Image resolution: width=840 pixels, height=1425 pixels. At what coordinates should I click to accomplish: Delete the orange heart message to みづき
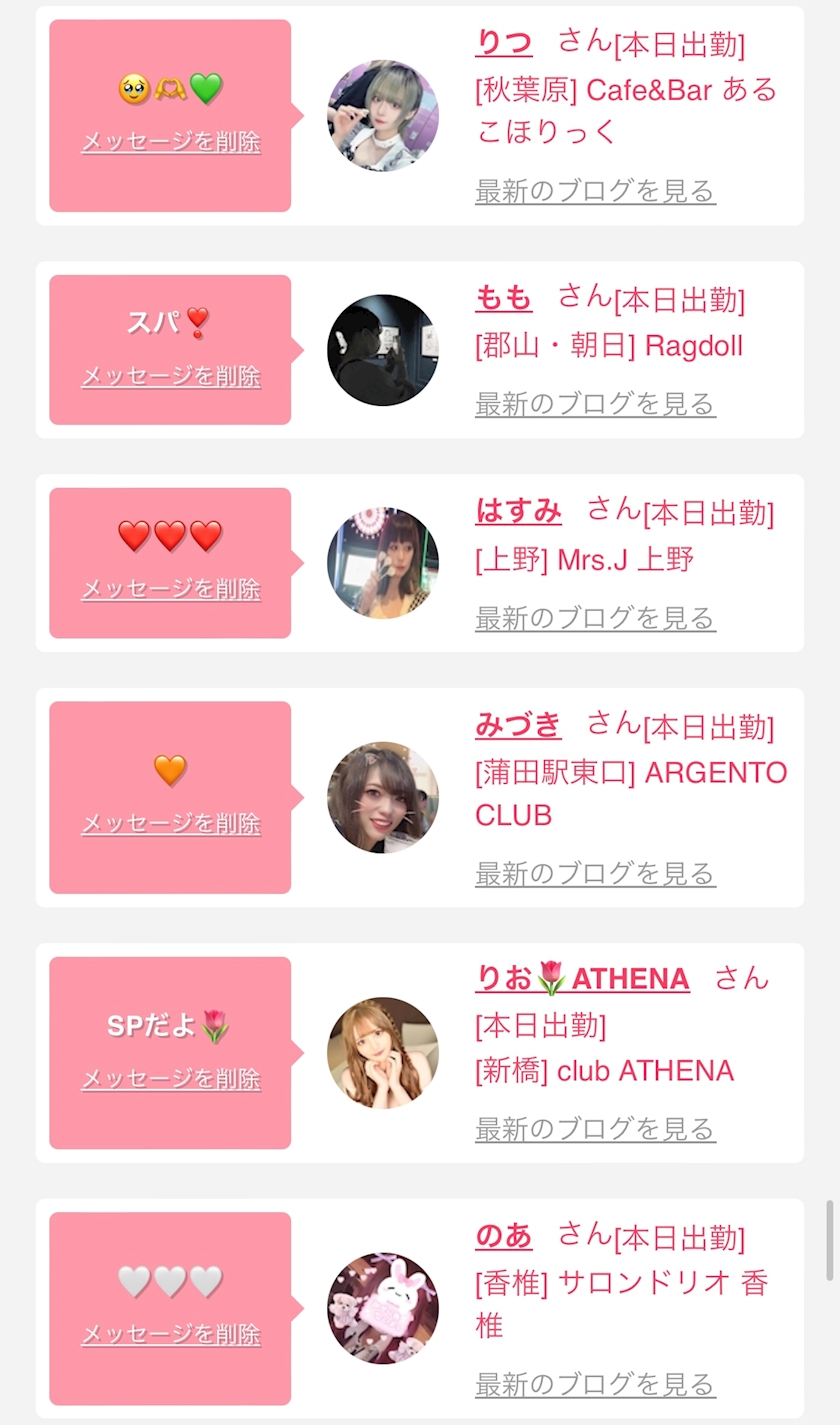point(170,824)
